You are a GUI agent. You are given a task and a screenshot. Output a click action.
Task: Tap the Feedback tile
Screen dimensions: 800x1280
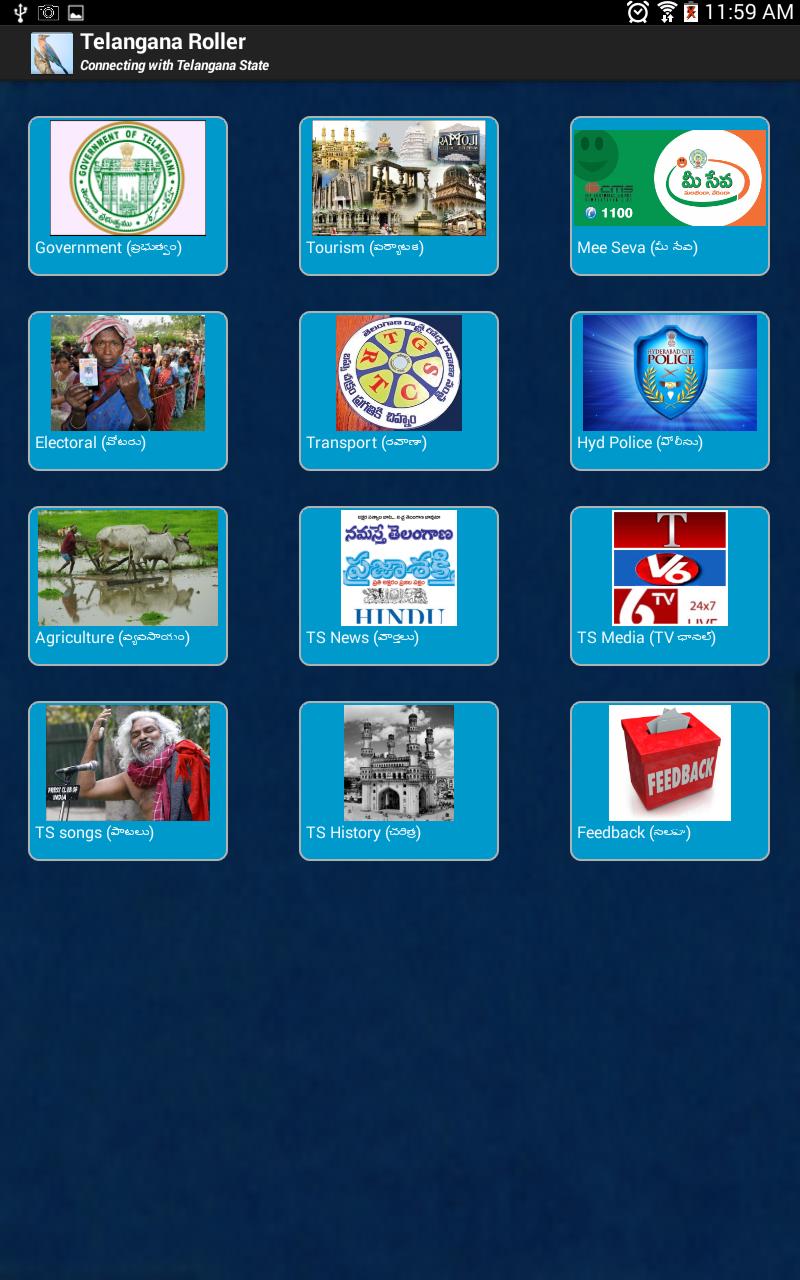670,780
